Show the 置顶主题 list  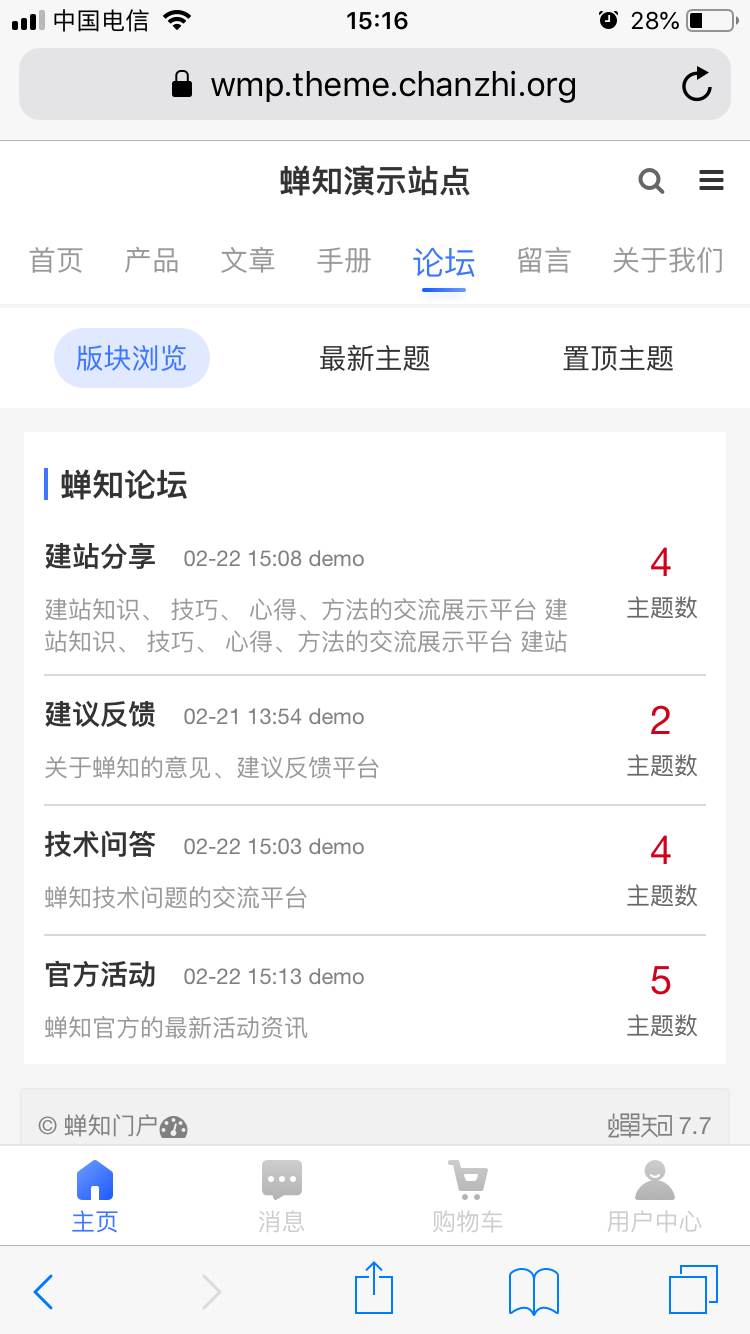[x=618, y=358]
